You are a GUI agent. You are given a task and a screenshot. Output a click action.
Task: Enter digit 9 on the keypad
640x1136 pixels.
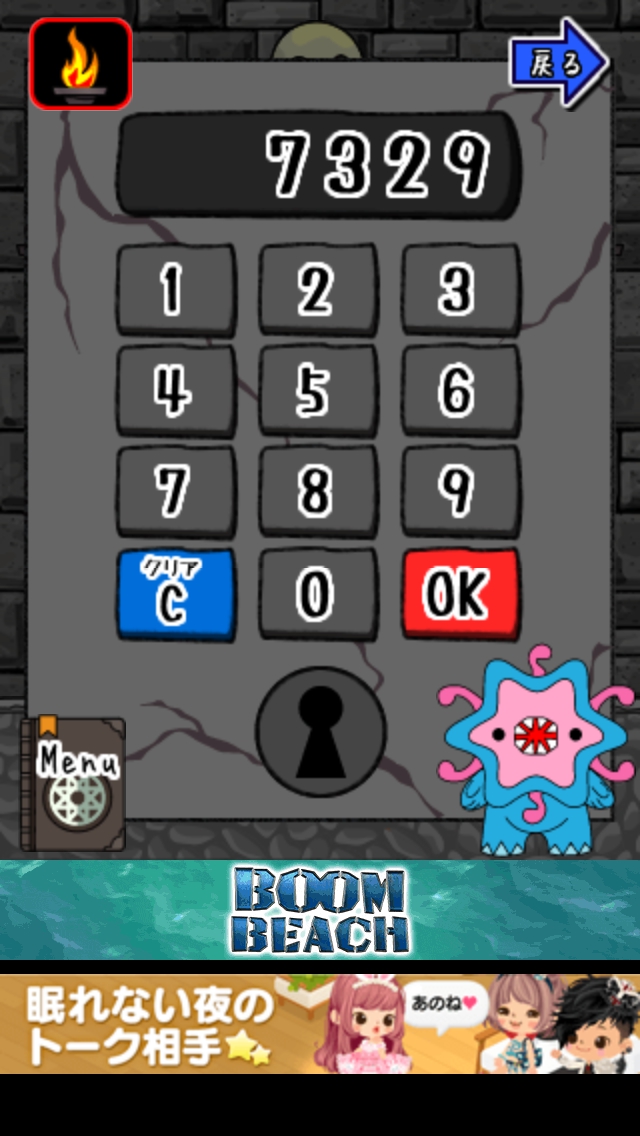460,492
